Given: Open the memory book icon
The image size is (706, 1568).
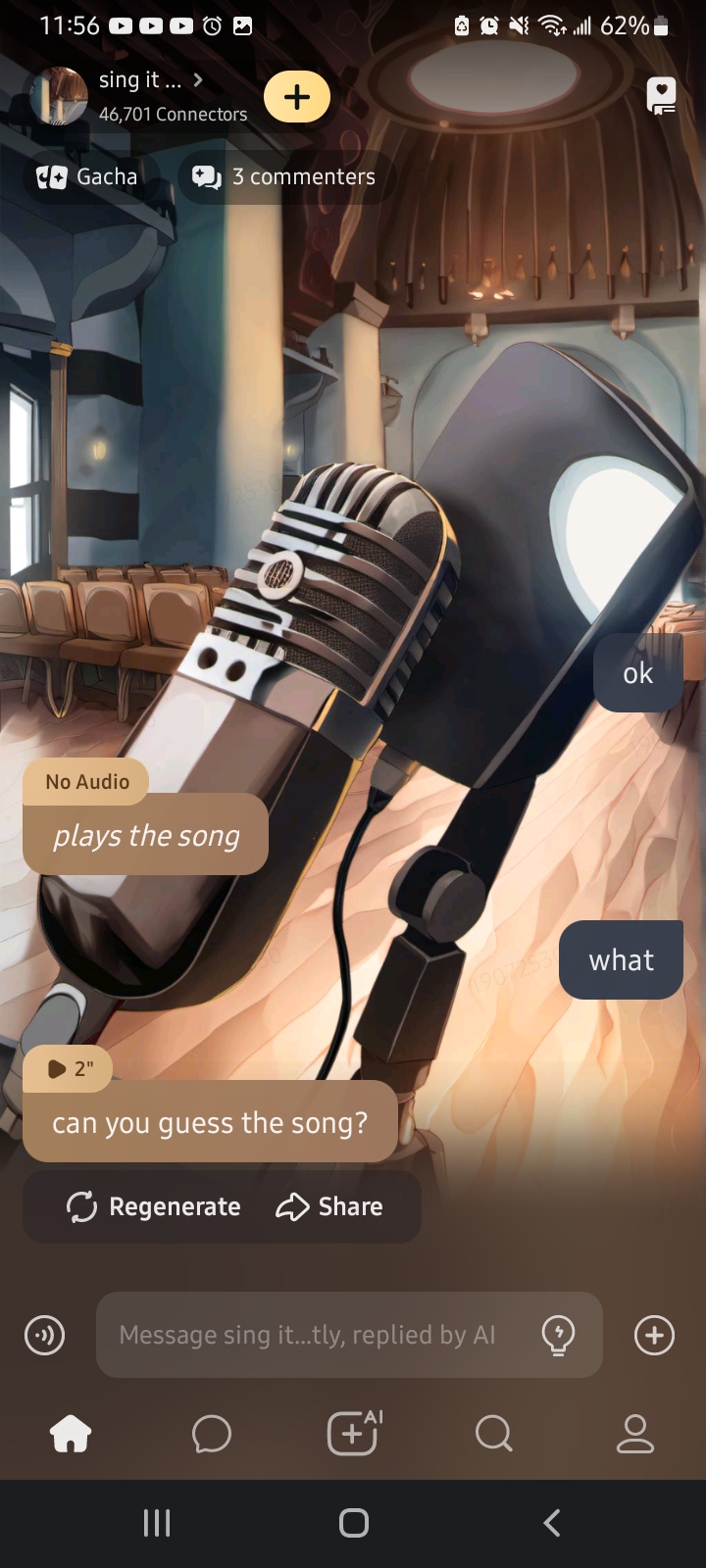Looking at the screenshot, I should pos(662,96).
